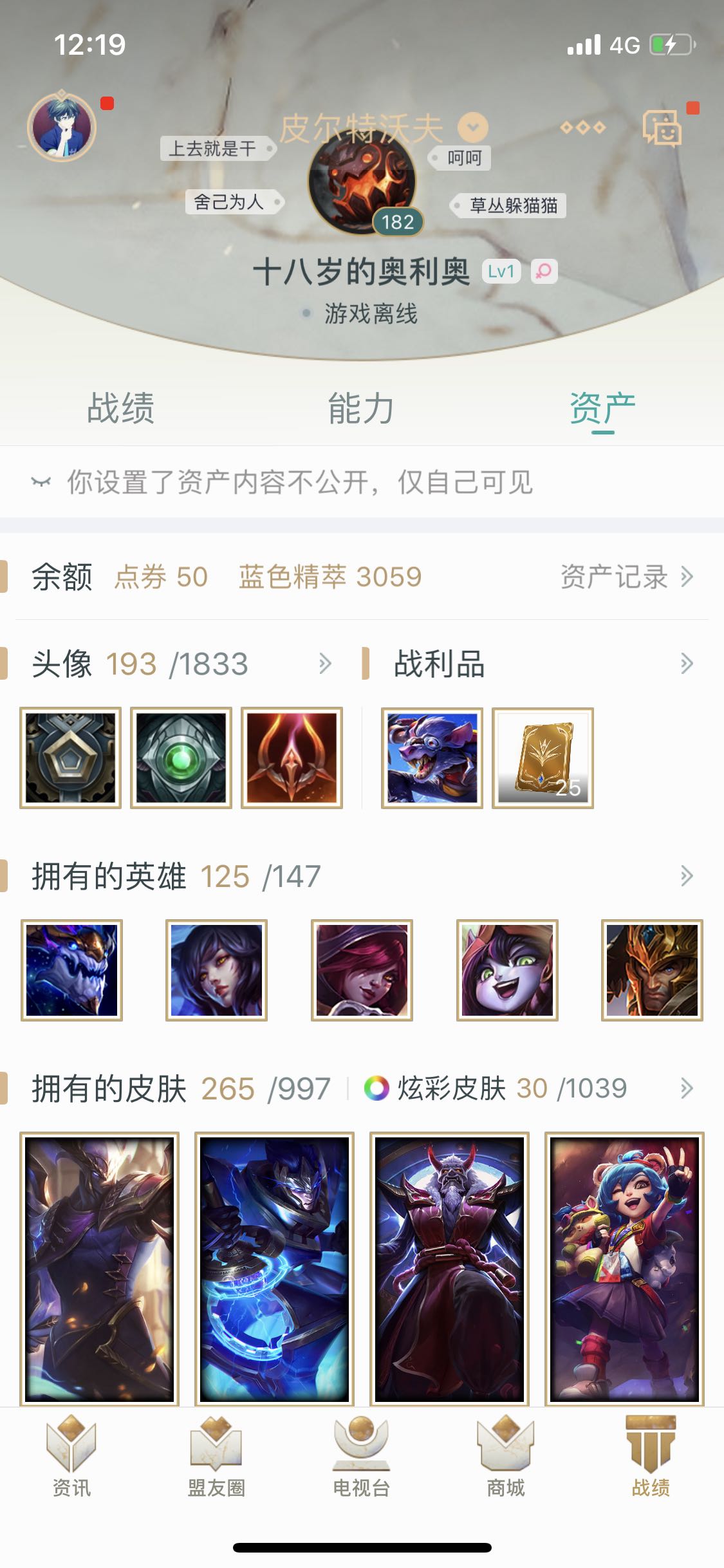Open the three-diamond more options menu

[x=582, y=127]
